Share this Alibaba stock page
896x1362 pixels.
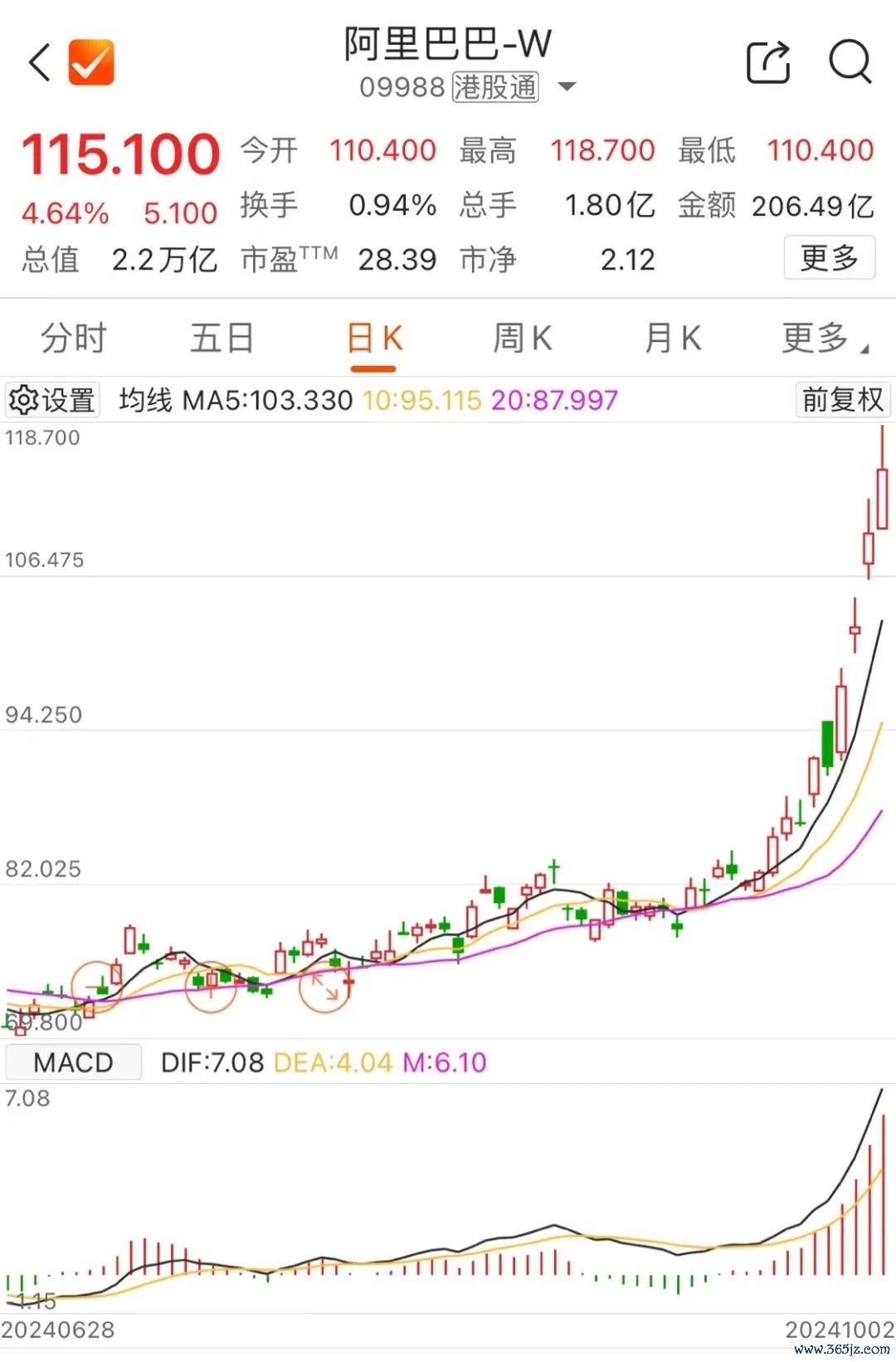pyautogui.click(x=767, y=61)
